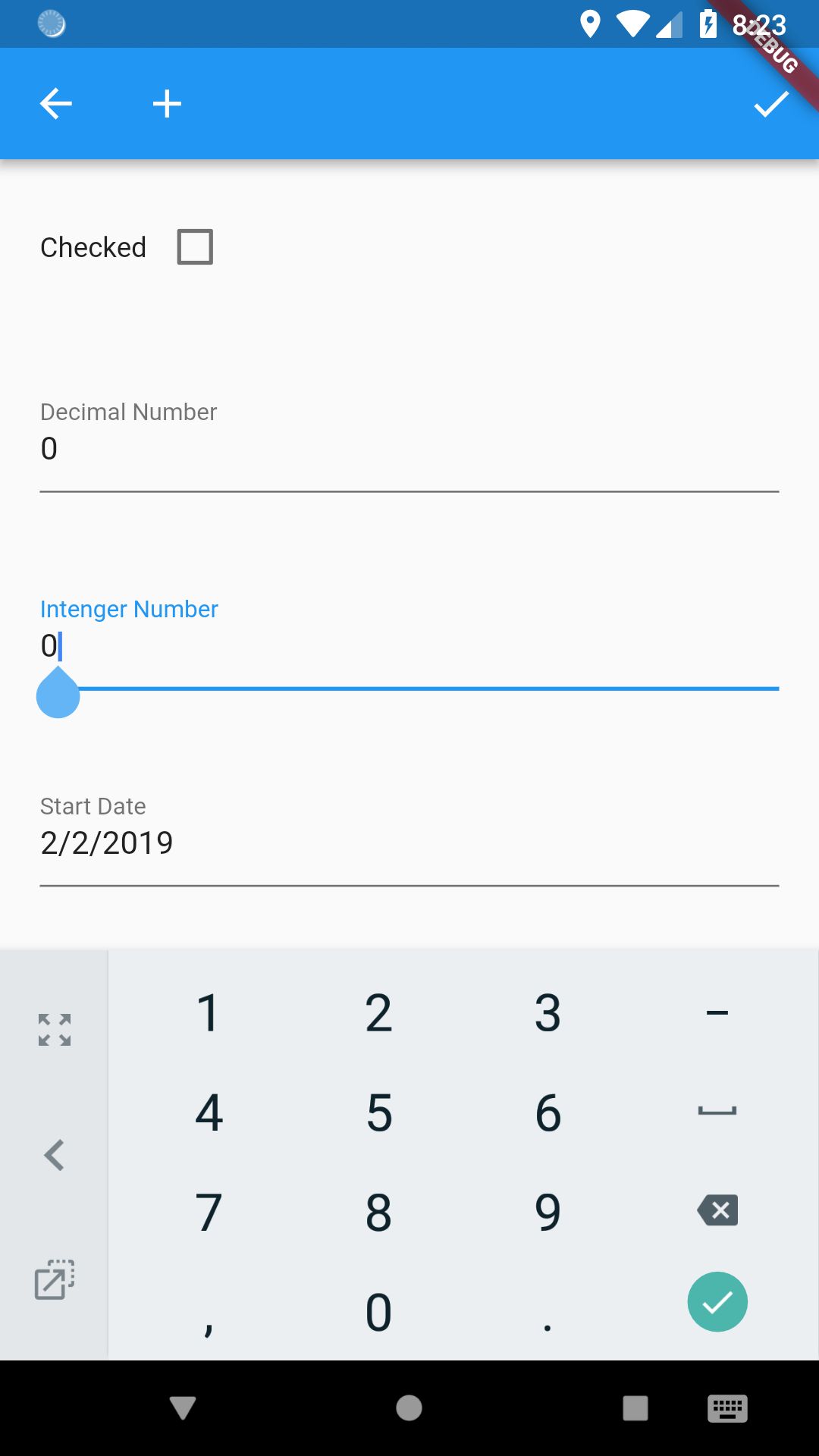
Task: Tap the green keyboard done button
Action: tap(717, 1302)
